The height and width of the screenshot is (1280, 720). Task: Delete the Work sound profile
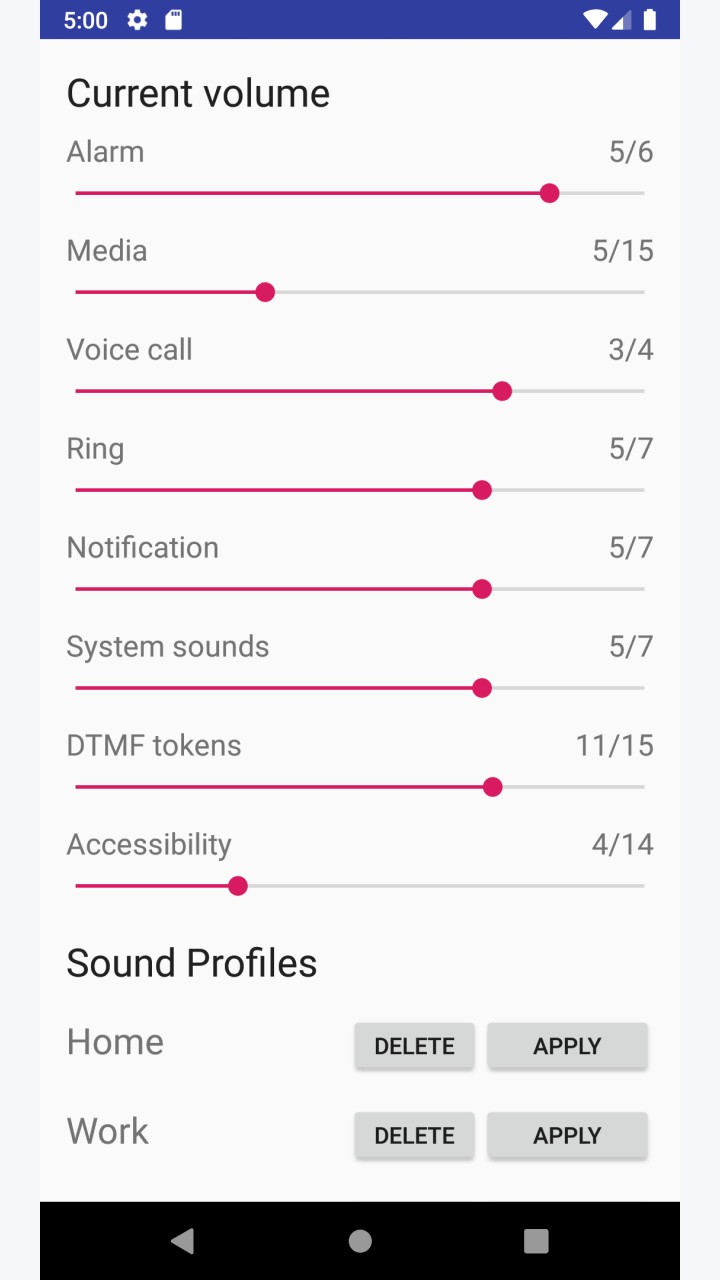414,1136
